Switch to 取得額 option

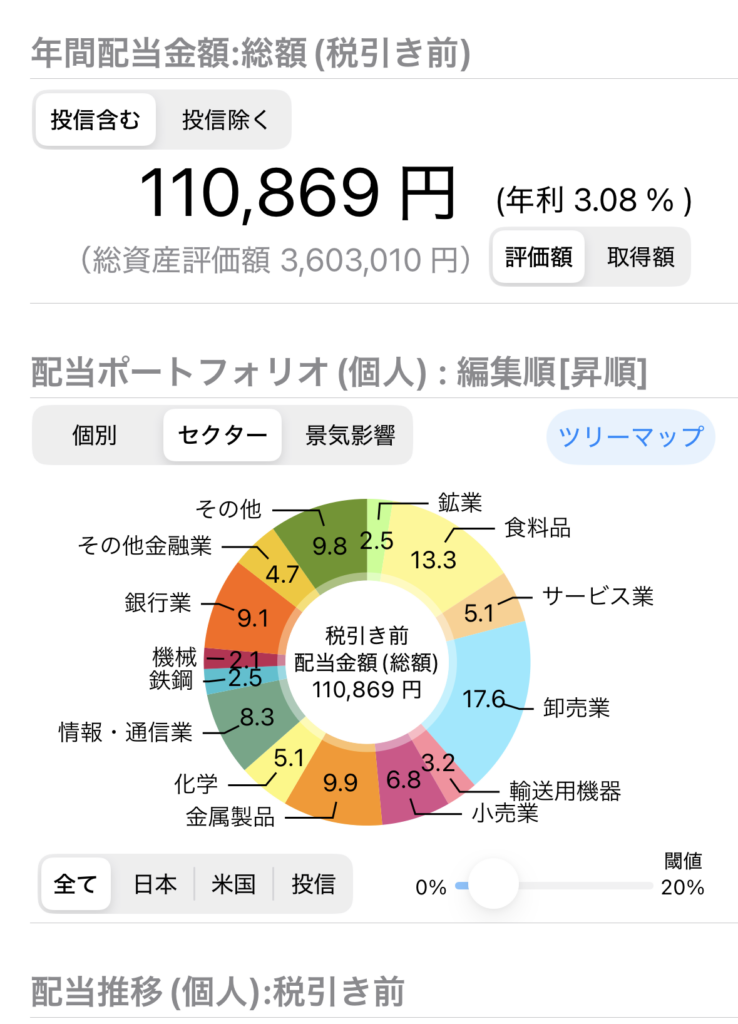[640, 257]
